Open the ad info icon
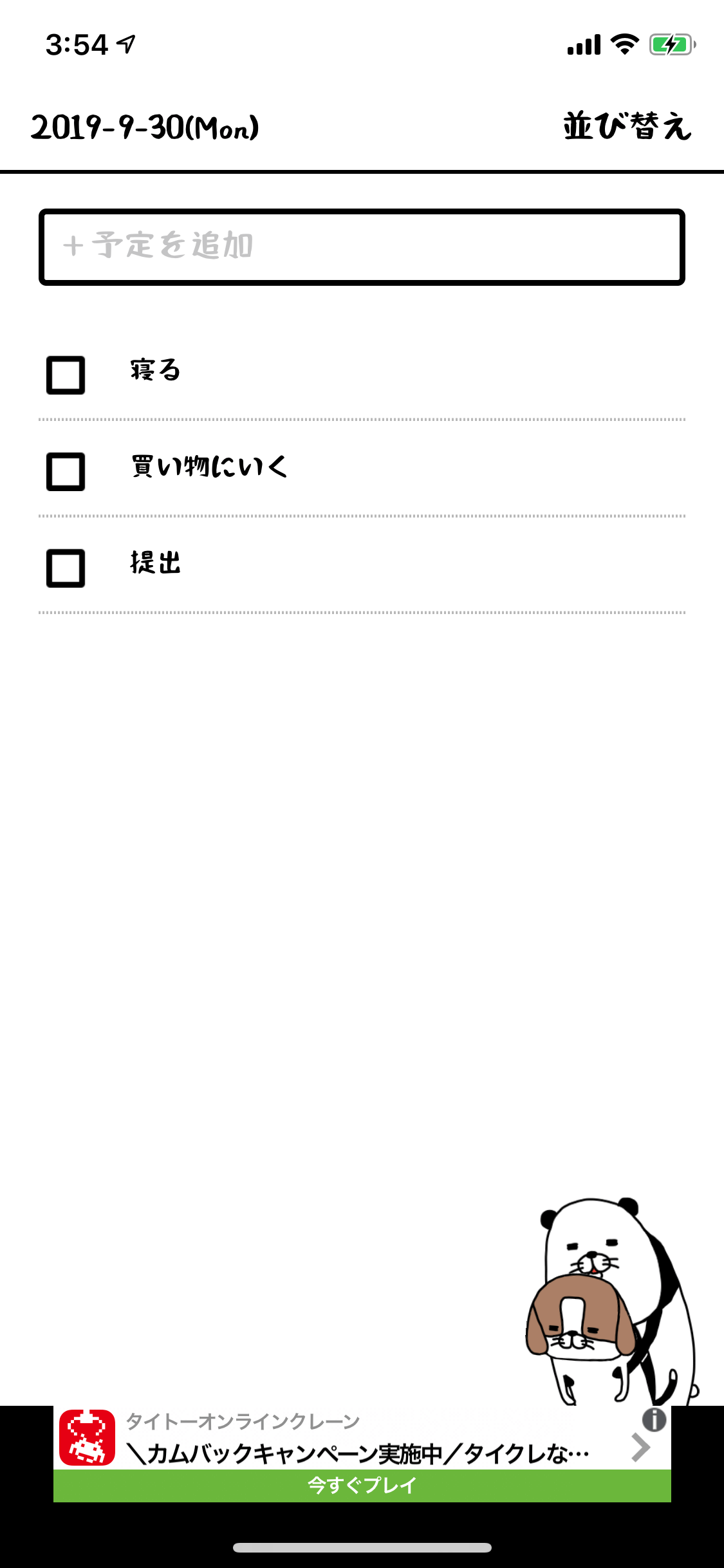Screen dimensions: 724x1568 pos(654,1419)
